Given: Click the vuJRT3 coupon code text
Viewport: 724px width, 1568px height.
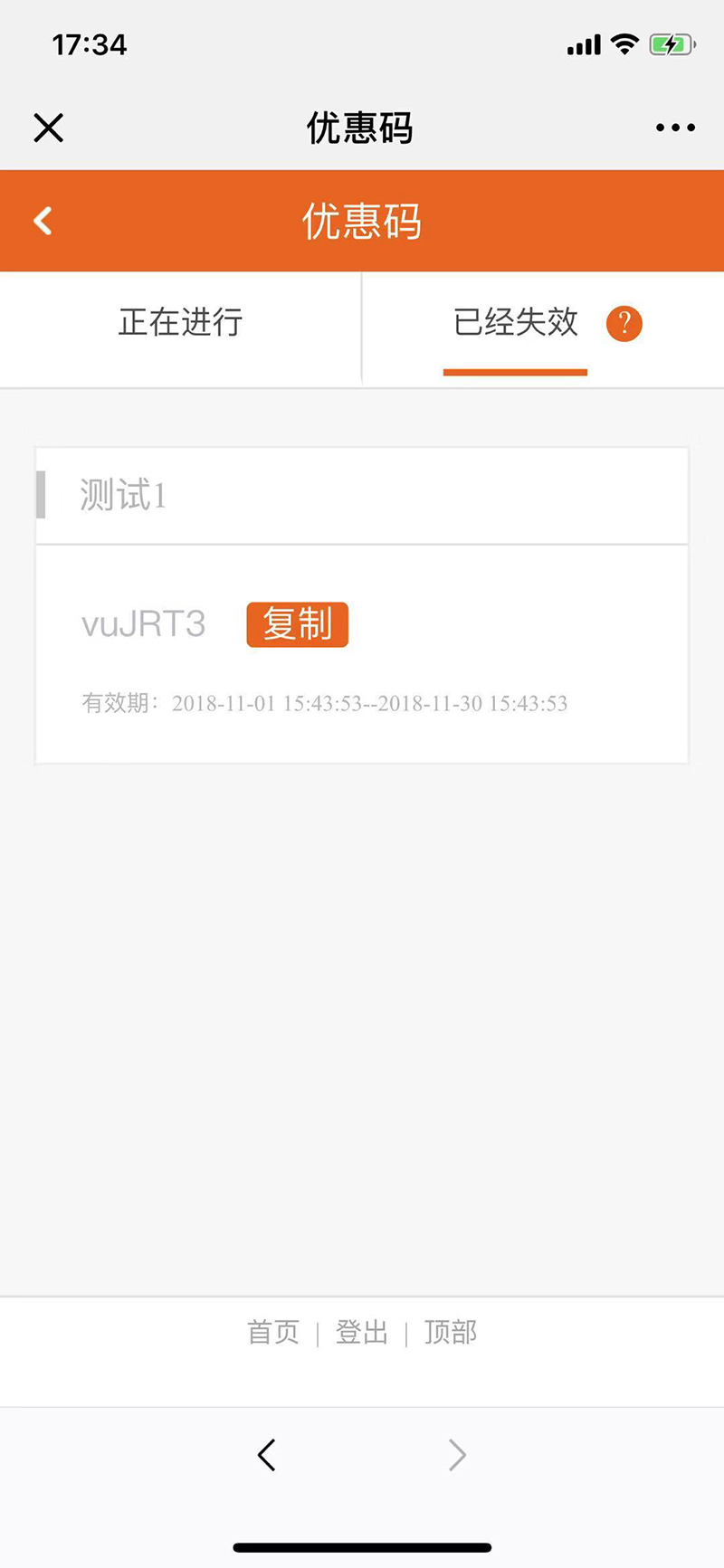Looking at the screenshot, I should [x=144, y=623].
